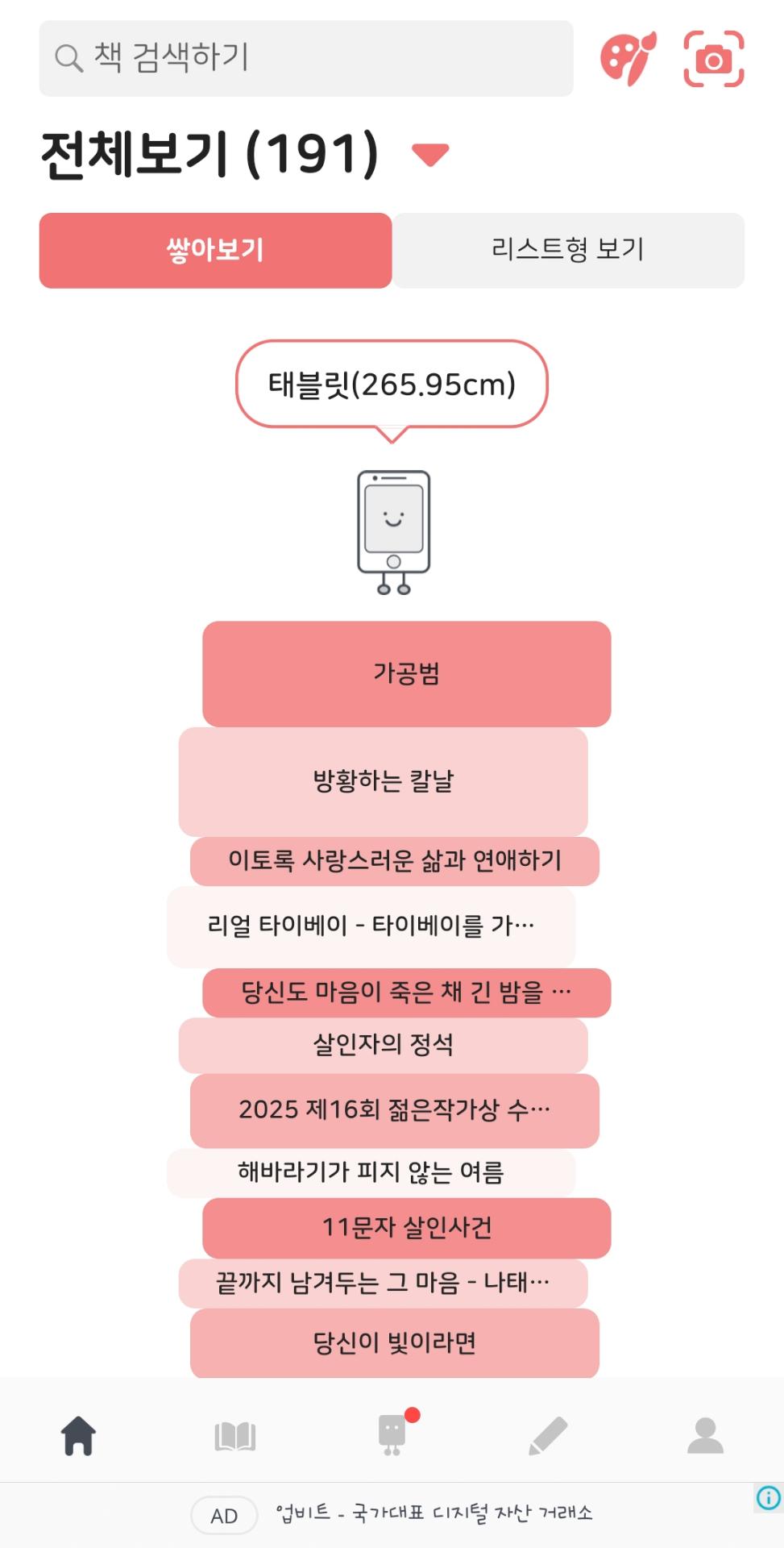Open the pencil writing tab

click(548, 1436)
